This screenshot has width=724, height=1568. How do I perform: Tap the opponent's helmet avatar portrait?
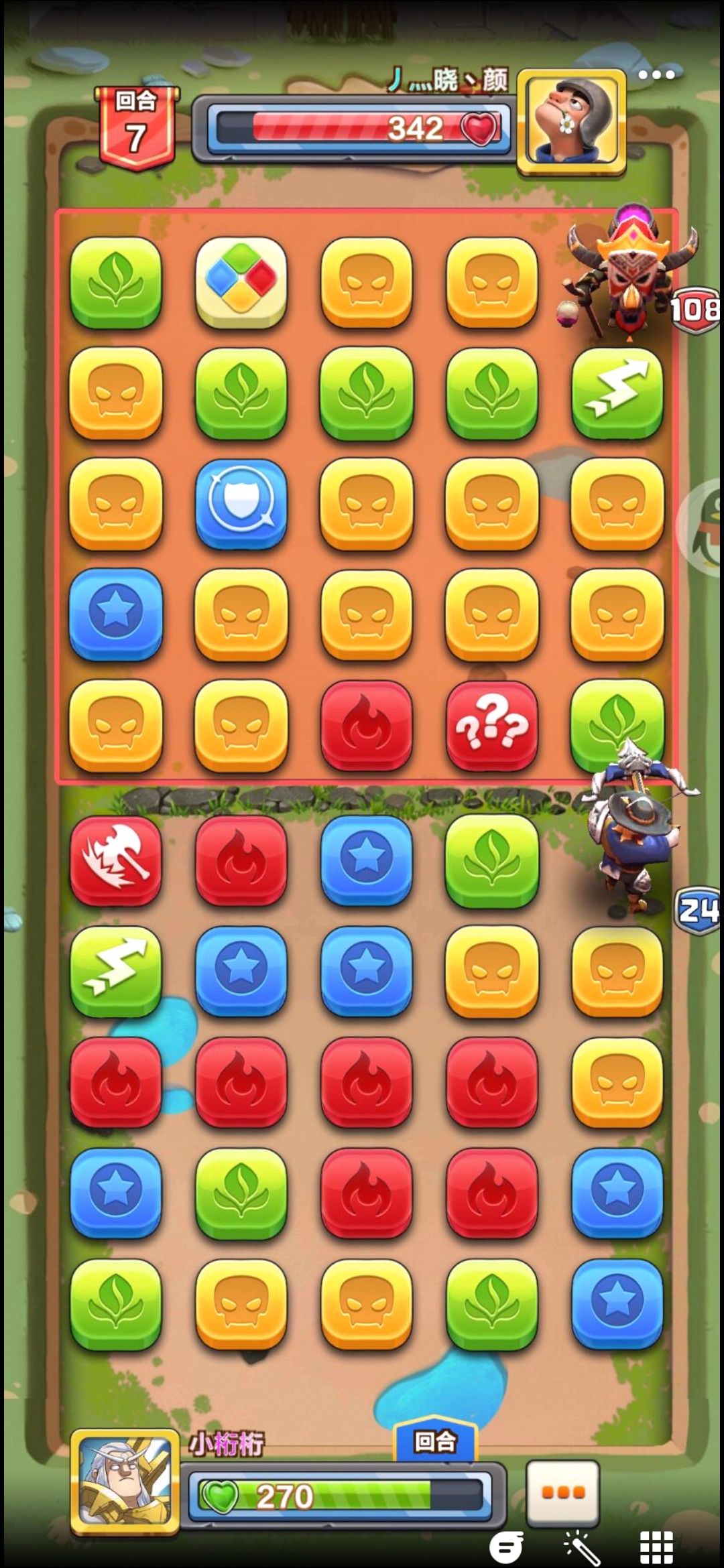[x=572, y=122]
